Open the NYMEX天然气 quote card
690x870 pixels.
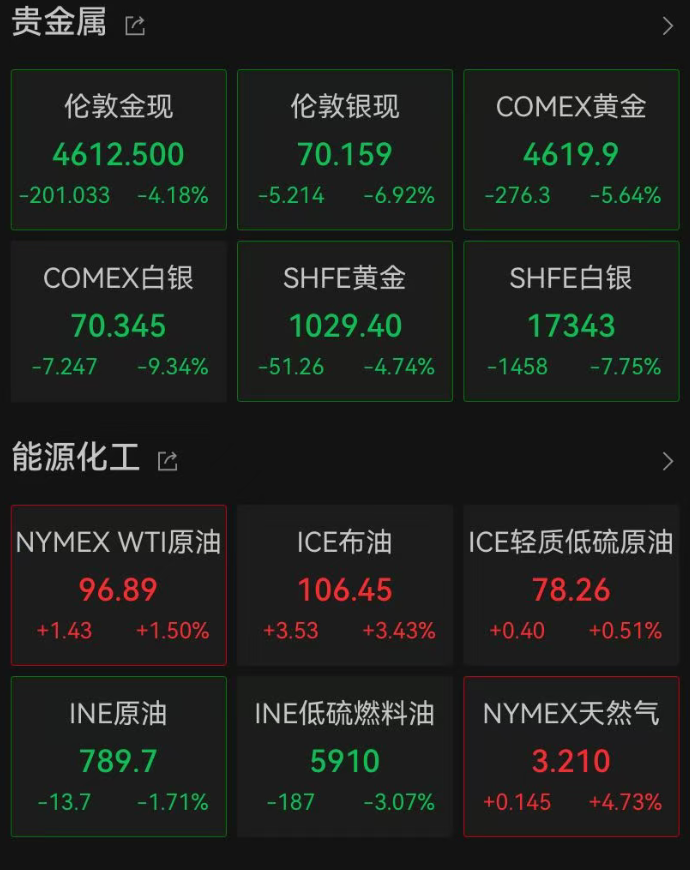point(571,757)
